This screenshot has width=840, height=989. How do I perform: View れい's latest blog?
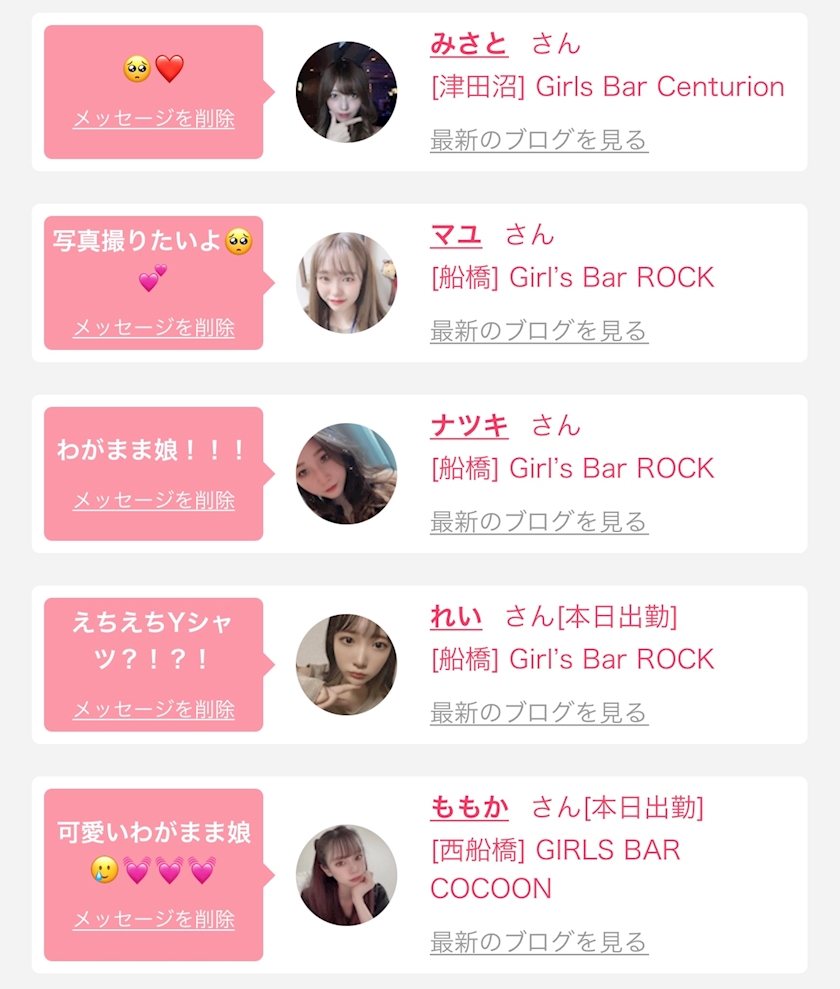click(539, 713)
